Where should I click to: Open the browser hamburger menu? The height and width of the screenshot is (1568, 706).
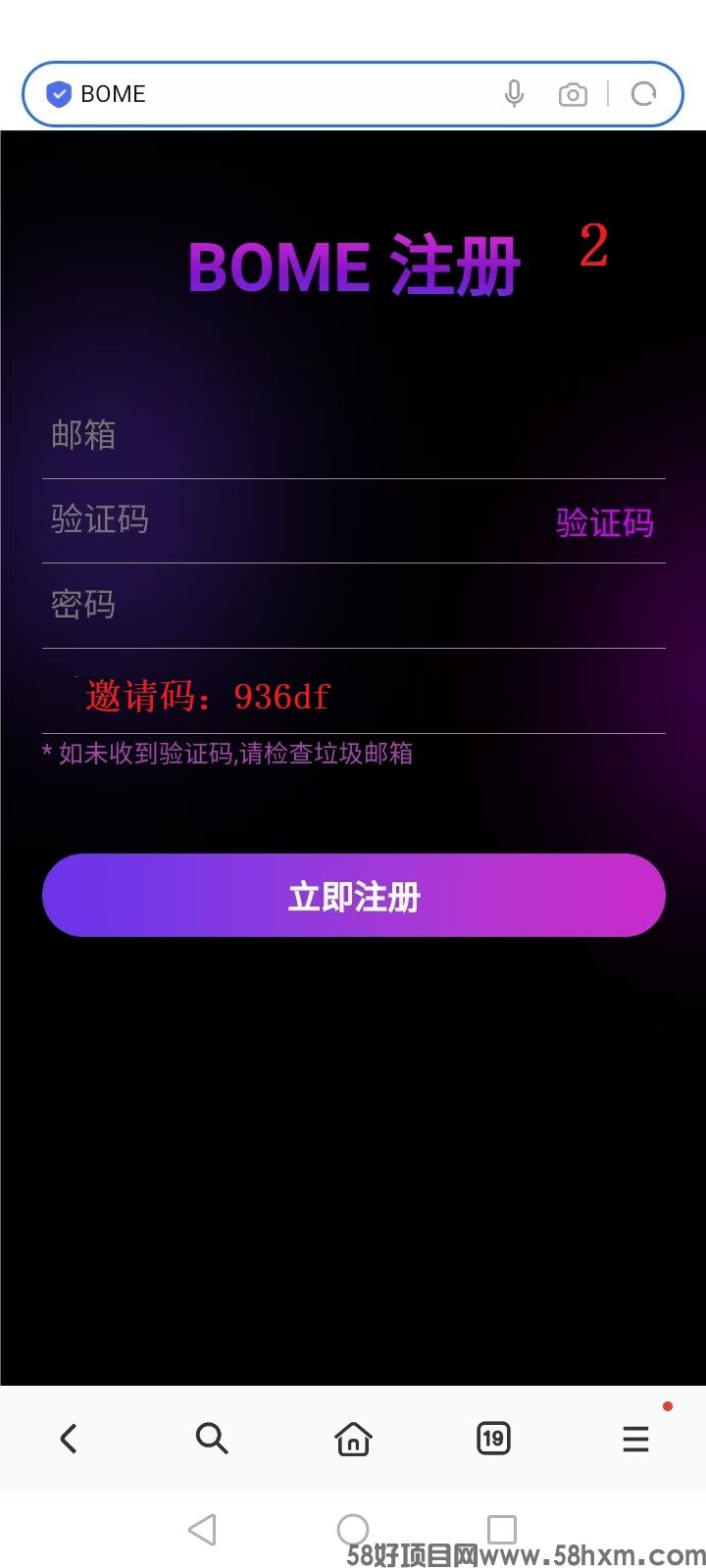tap(635, 1439)
